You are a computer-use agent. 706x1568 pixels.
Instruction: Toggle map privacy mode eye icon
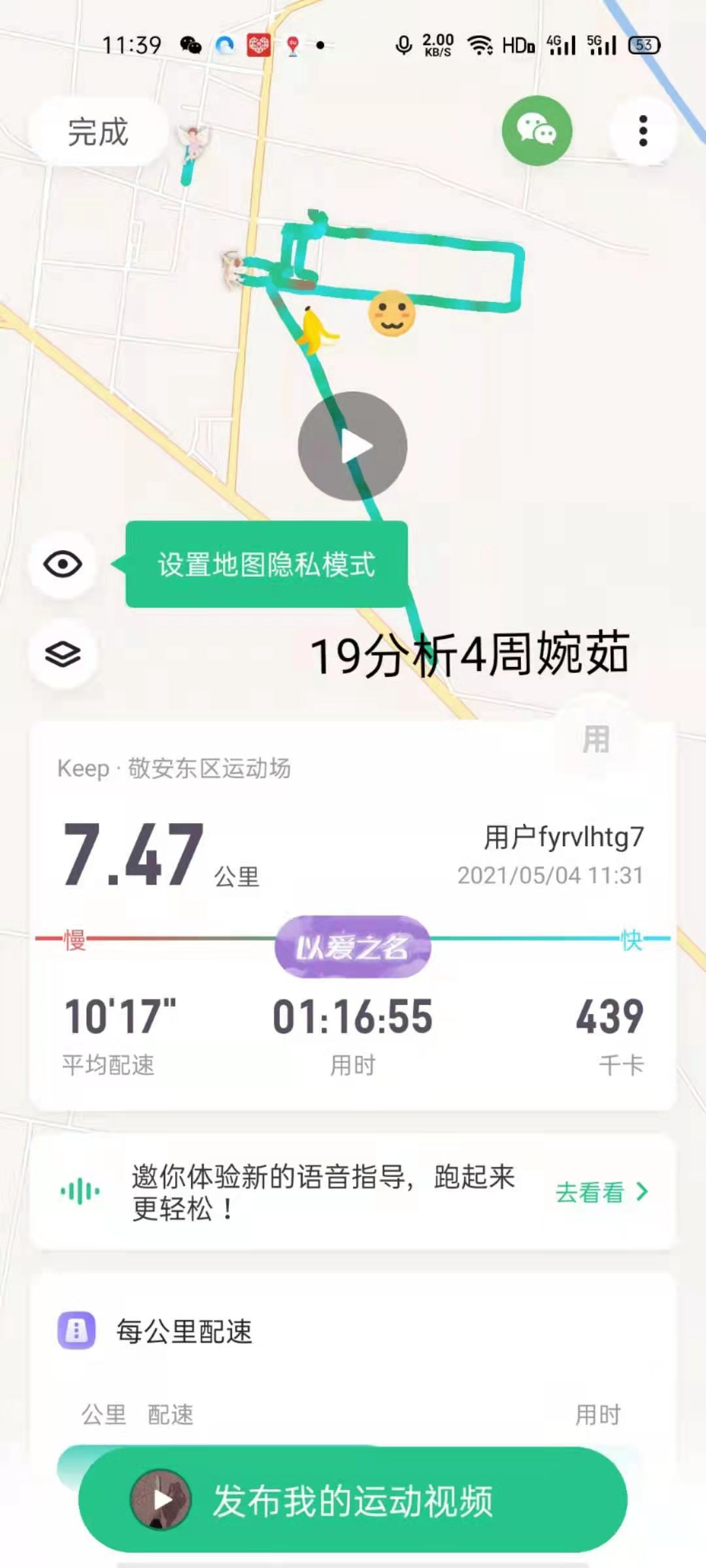coord(63,564)
